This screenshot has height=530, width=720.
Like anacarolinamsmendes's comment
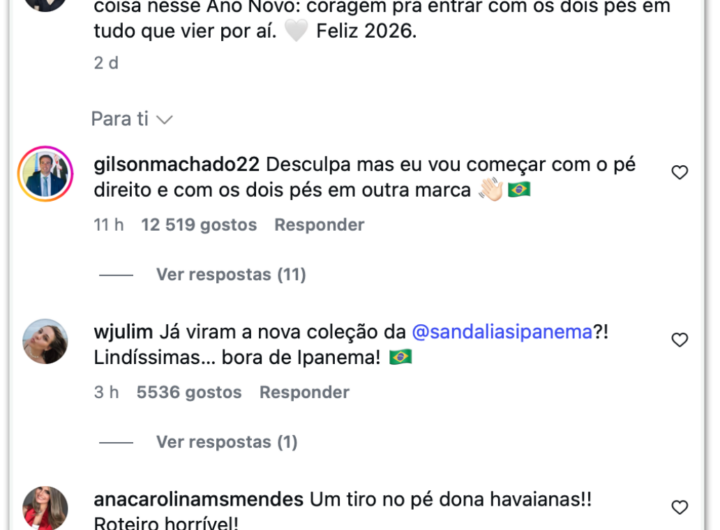tap(679, 507)
